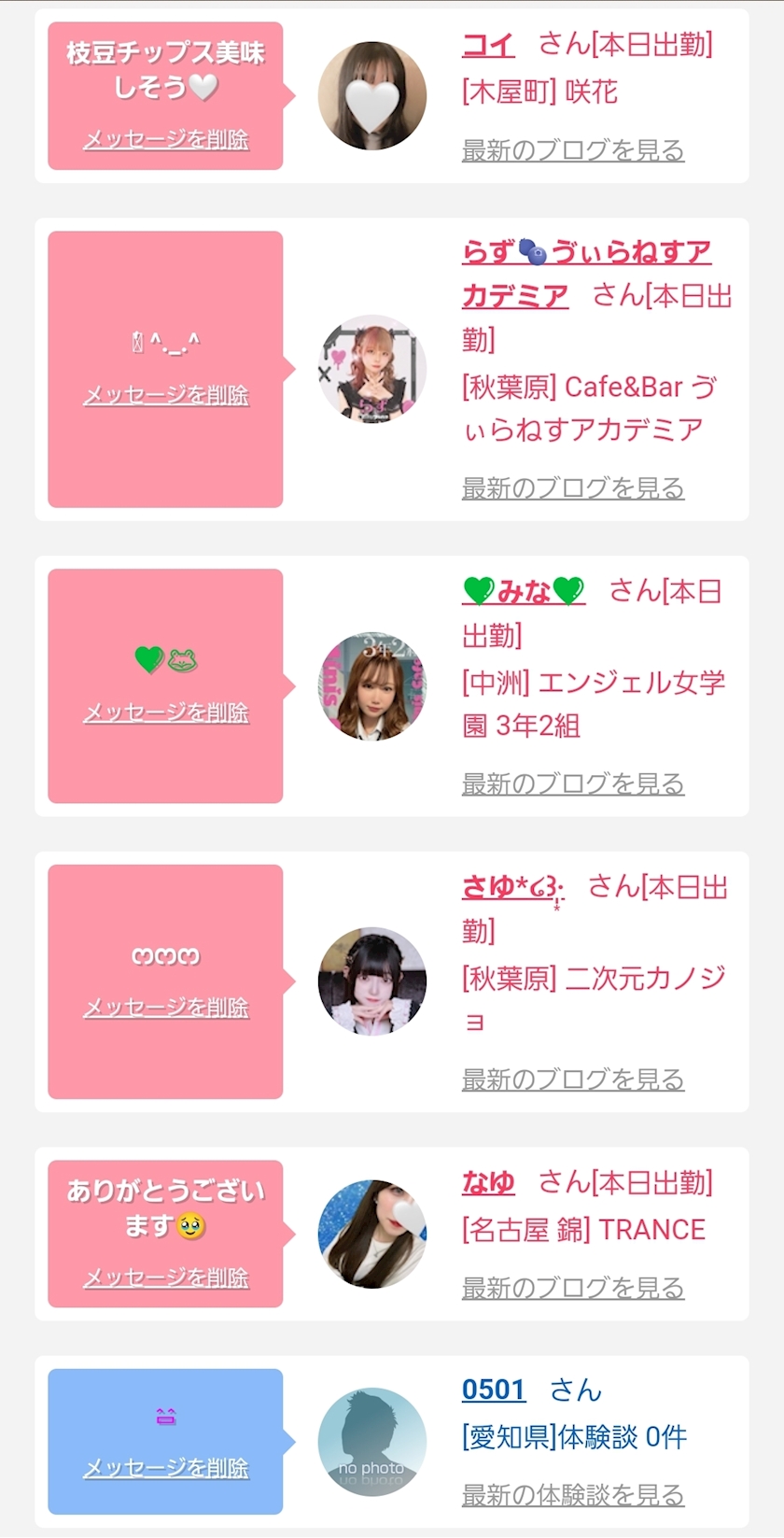View みな's latest blog
This screenshot has width=784, height=1538.
(573, 783)
